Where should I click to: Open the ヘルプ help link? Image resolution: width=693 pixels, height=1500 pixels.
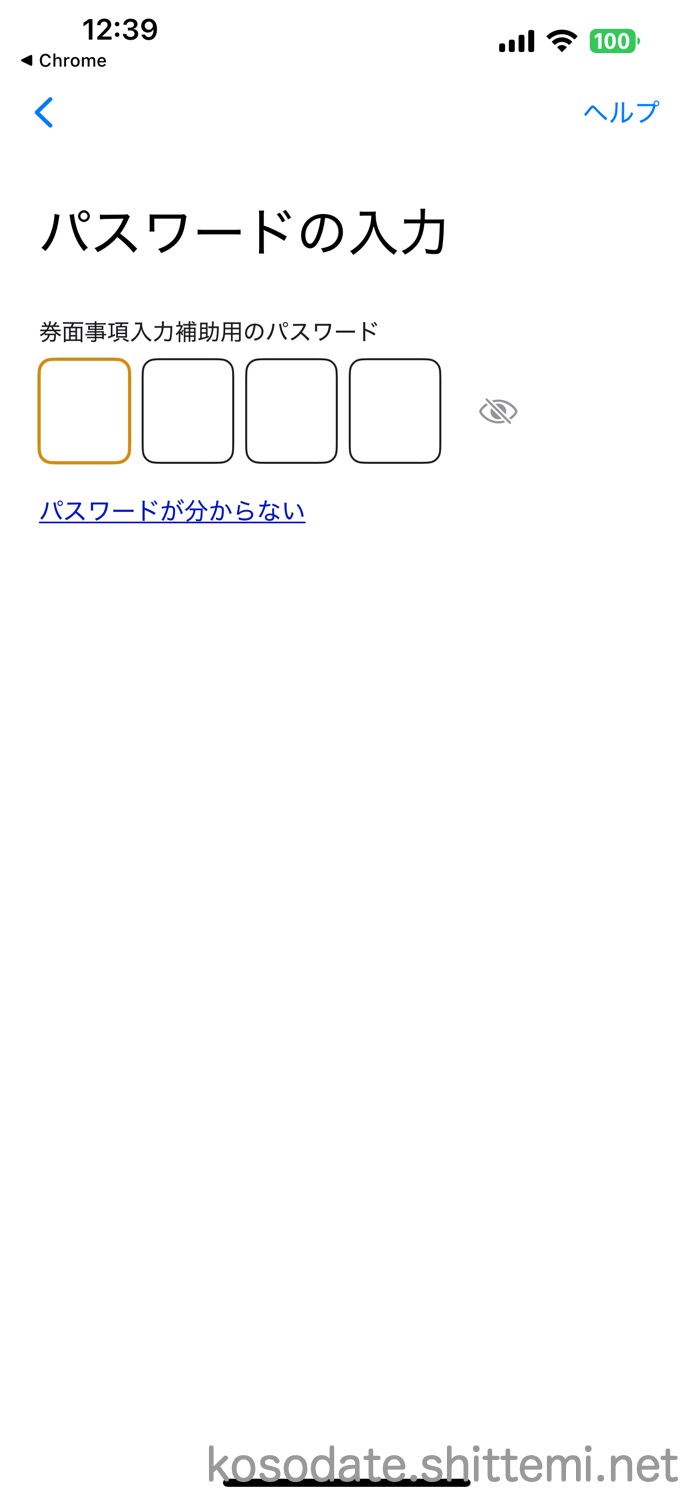click(621, 112)
